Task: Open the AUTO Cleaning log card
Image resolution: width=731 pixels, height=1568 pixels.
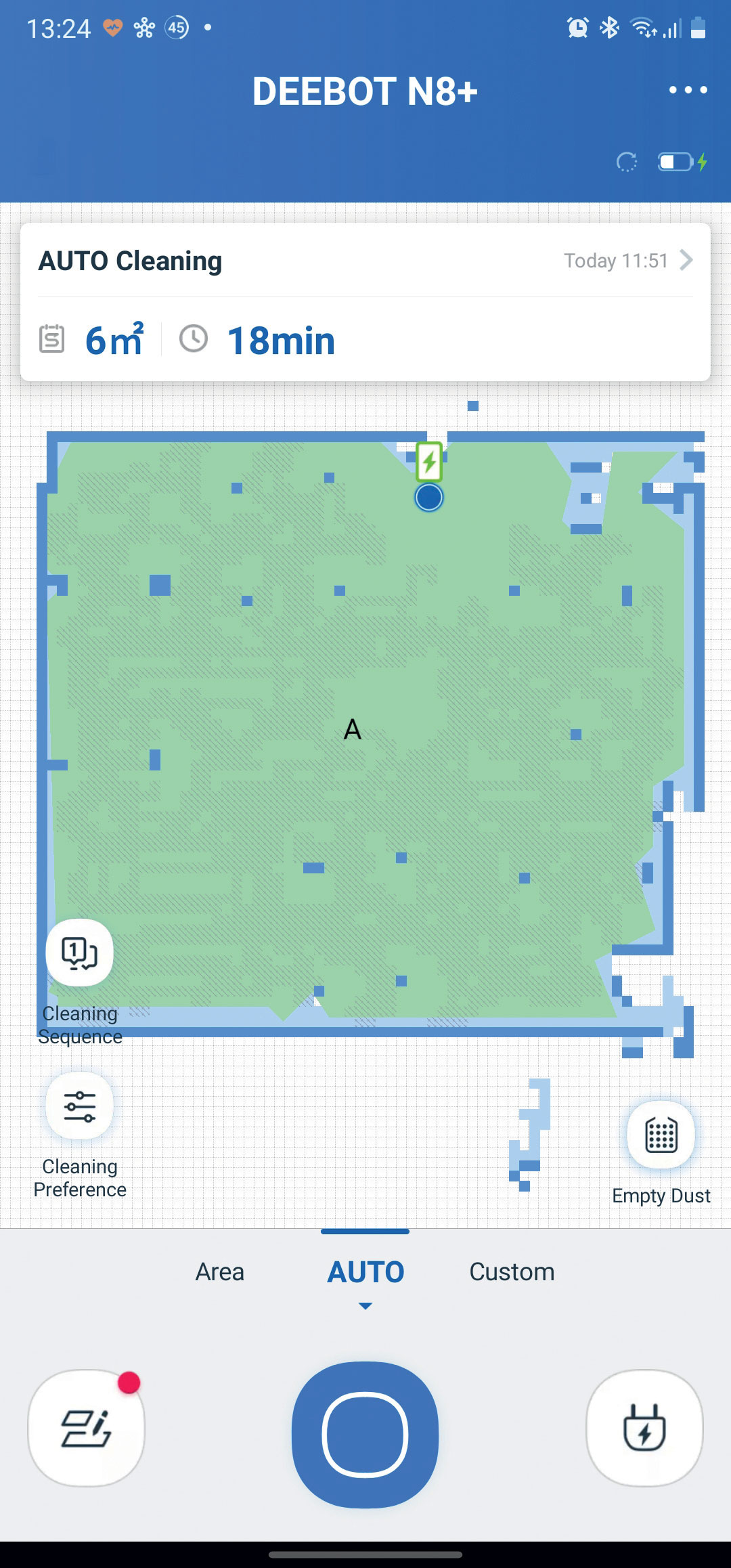Action: 365,301
